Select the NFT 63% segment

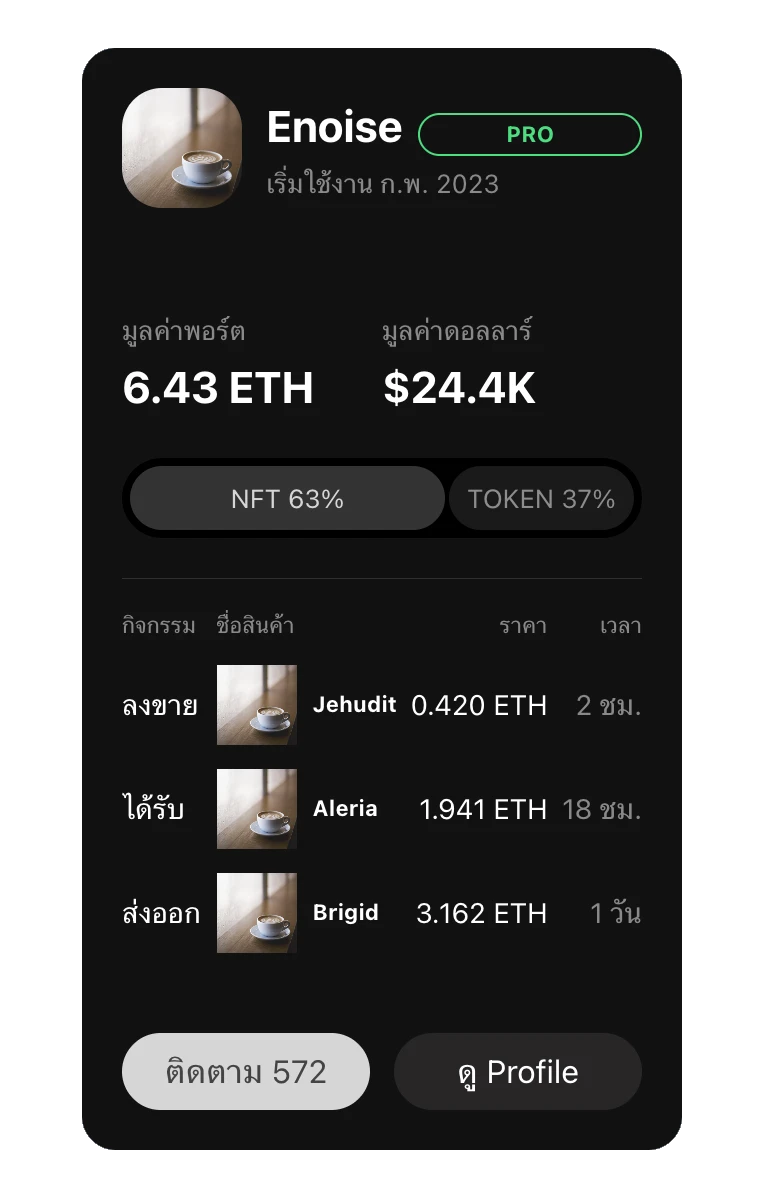tap(285, 498)
